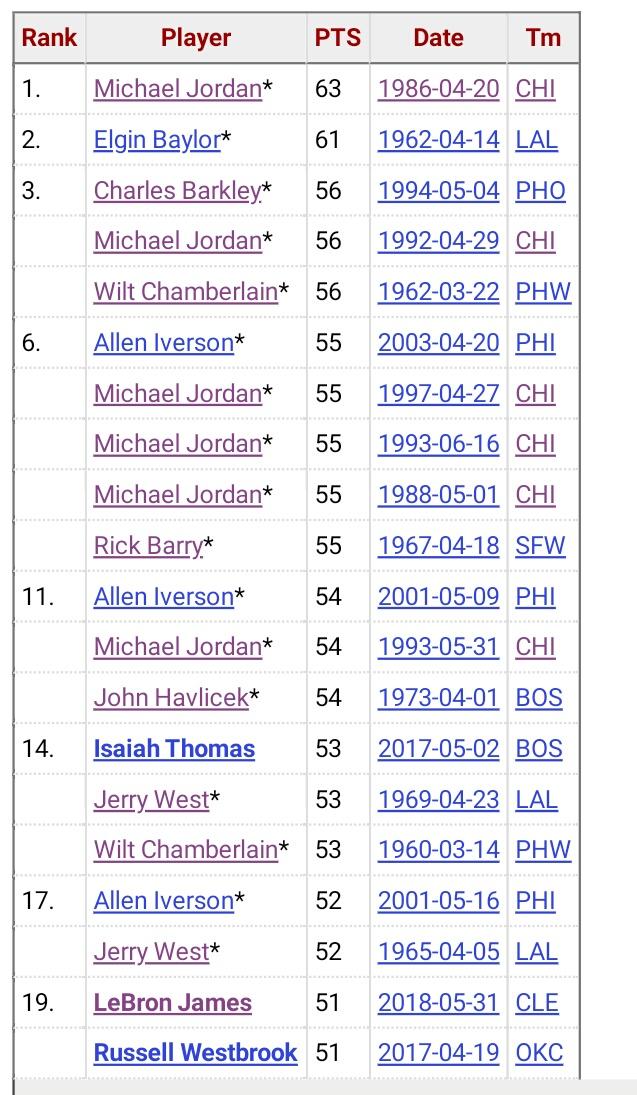The width and height of the screenshot is (637, 1095).
Task: Open Elgin Baylor's player page
Action: pos(157,140)
